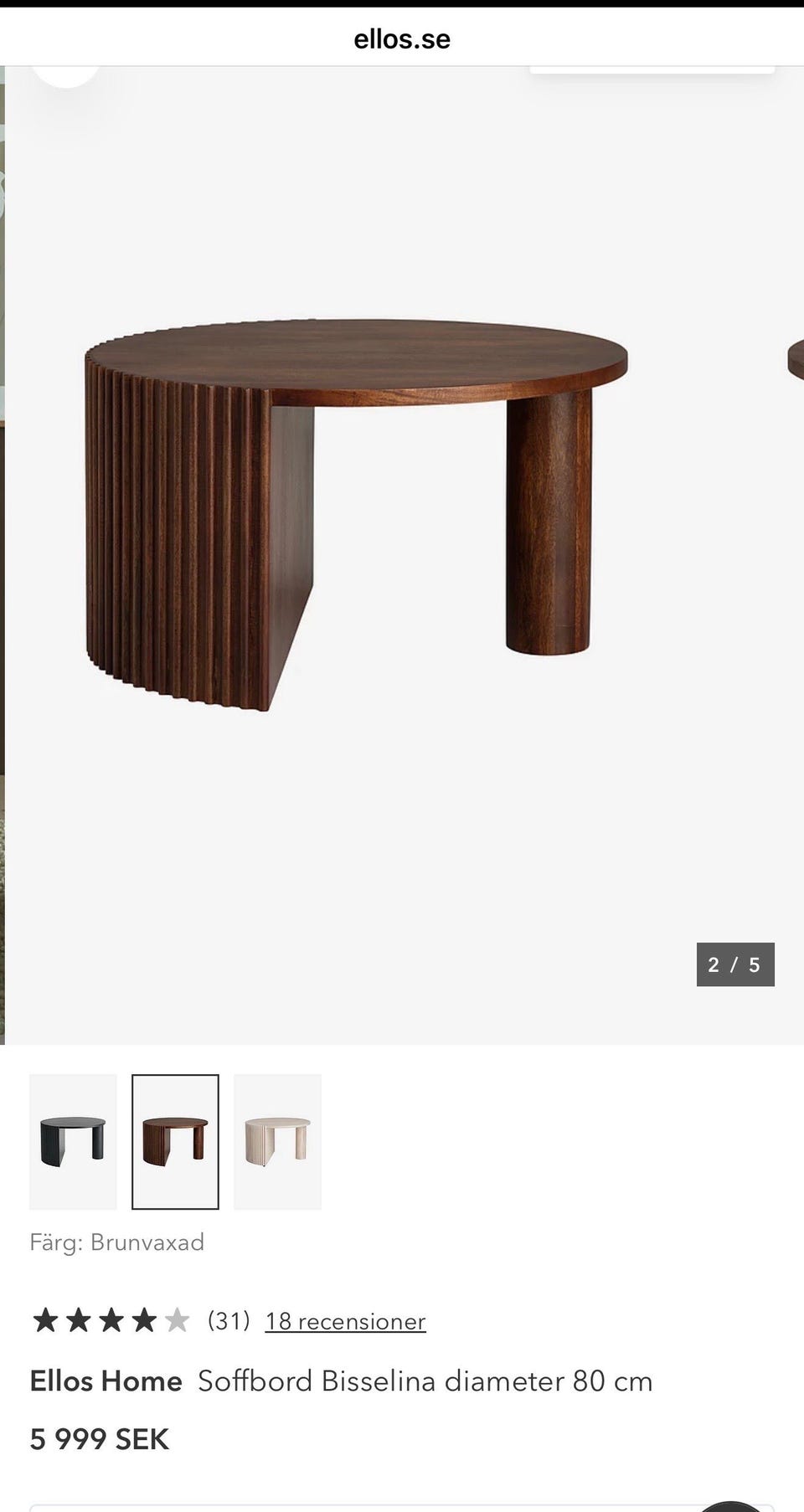Click the third rating star icon
Image resolution: width=804 pixels, height=1512 pixels.
pos(111,1319)
